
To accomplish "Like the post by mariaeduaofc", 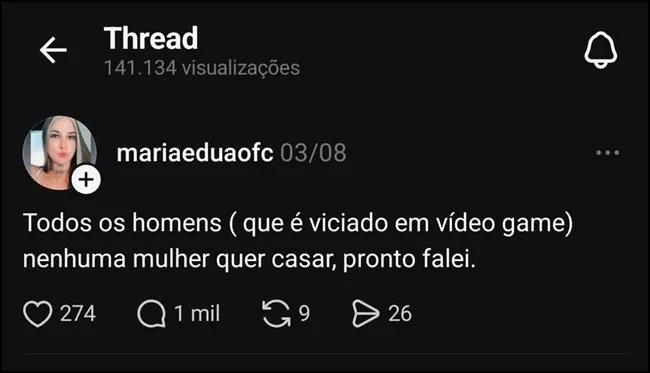I will coord(38,314).
